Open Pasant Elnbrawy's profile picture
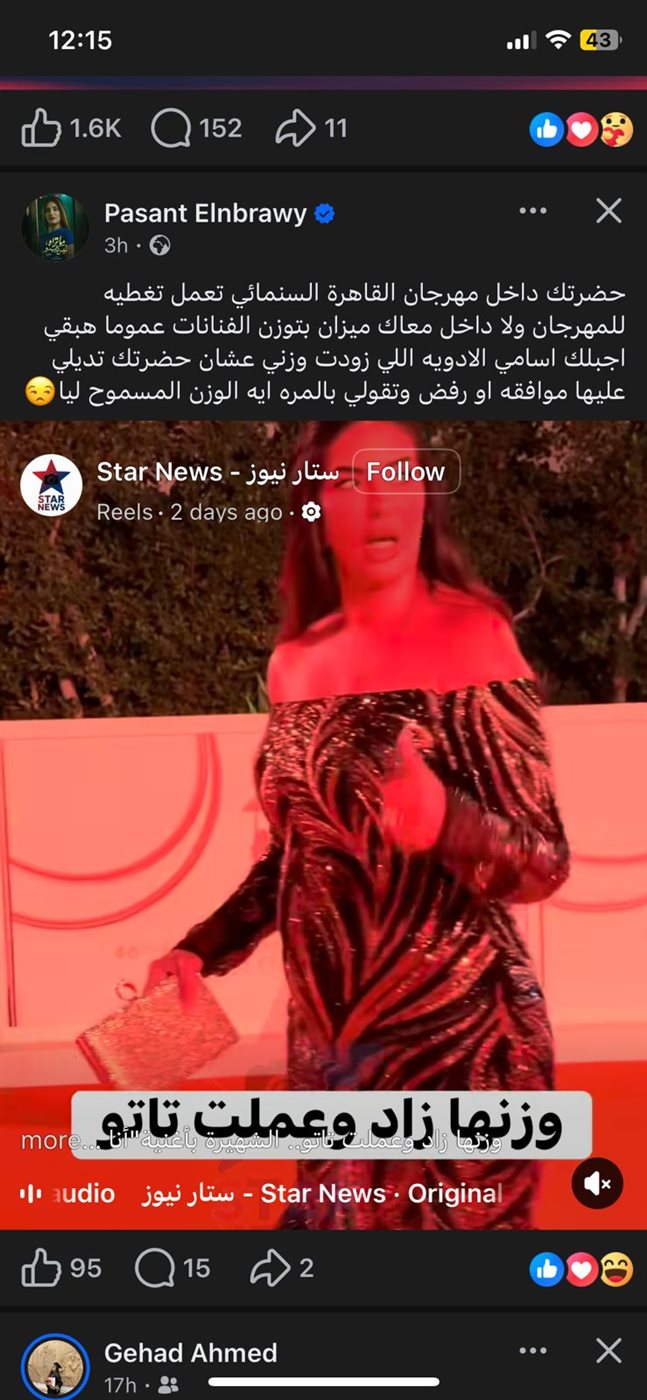Viewport: 647px width, 1400px height. tap(55, 227)
